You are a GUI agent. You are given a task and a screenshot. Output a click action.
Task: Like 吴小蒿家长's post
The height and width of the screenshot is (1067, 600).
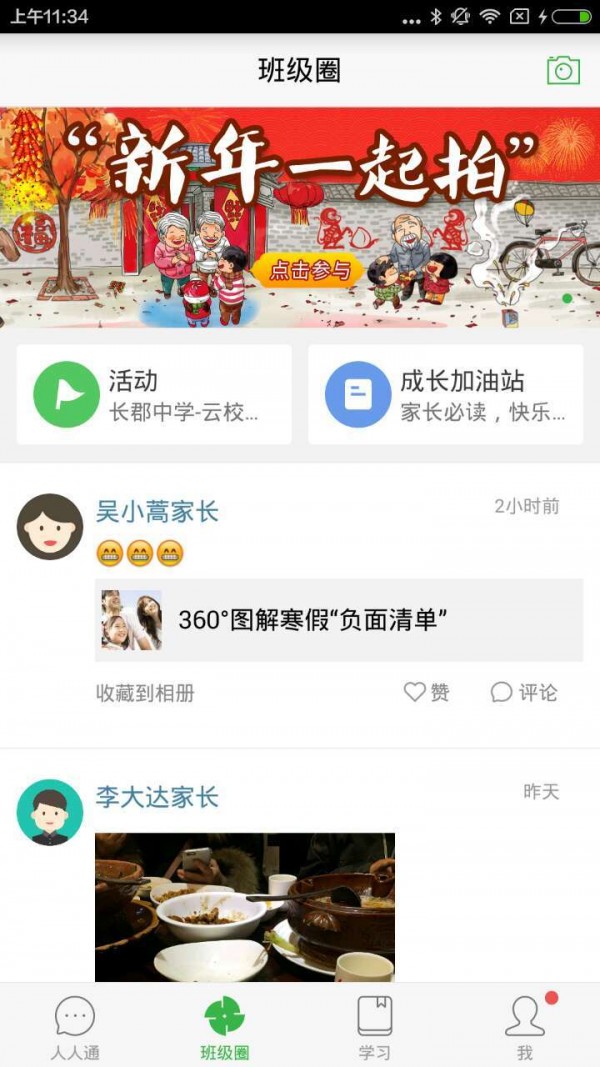coord(426,692)
